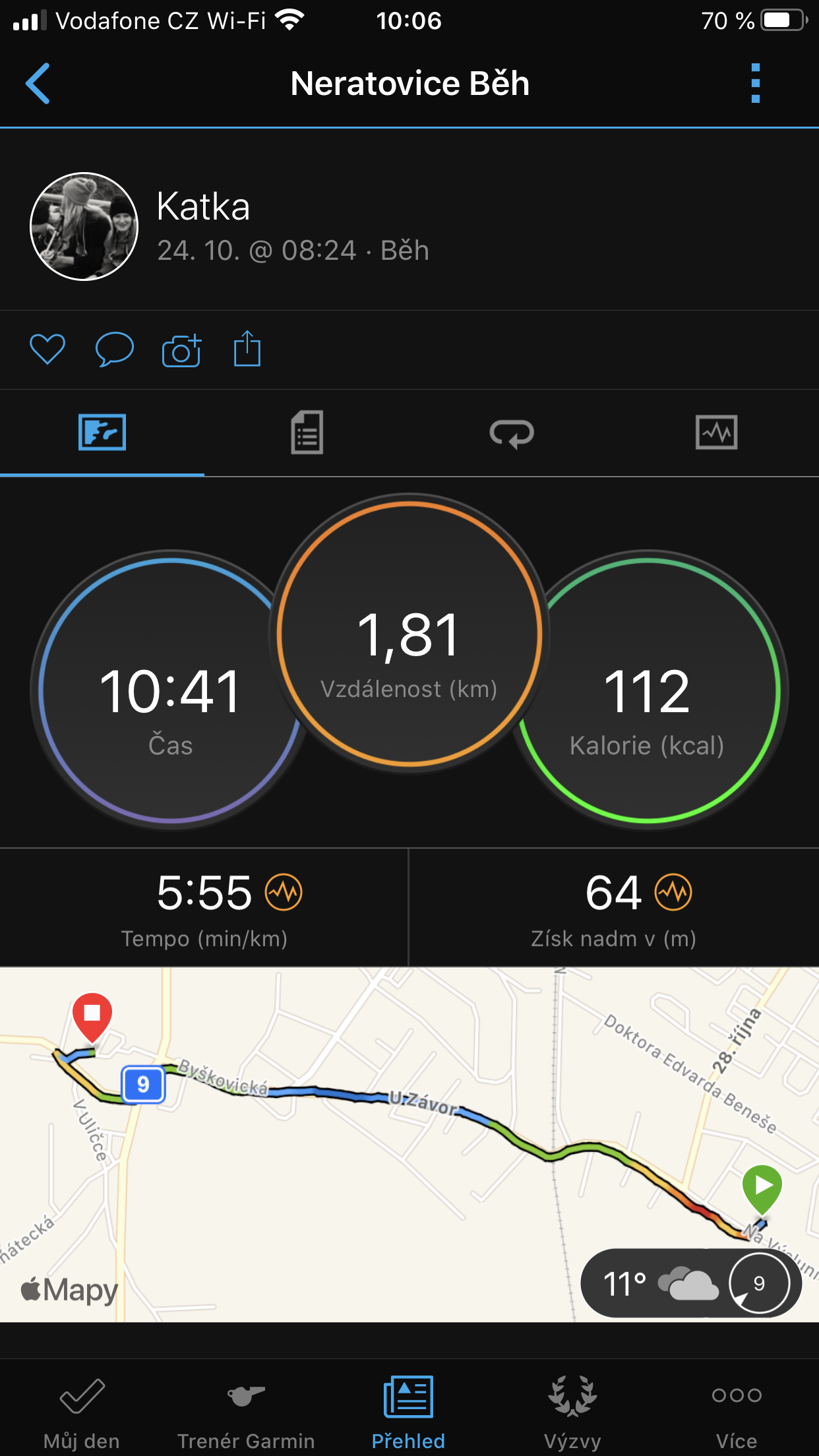Share the activity using the share icon
Image resolution: width=819 pixels, height=1456 pixels.
point(247,349)
